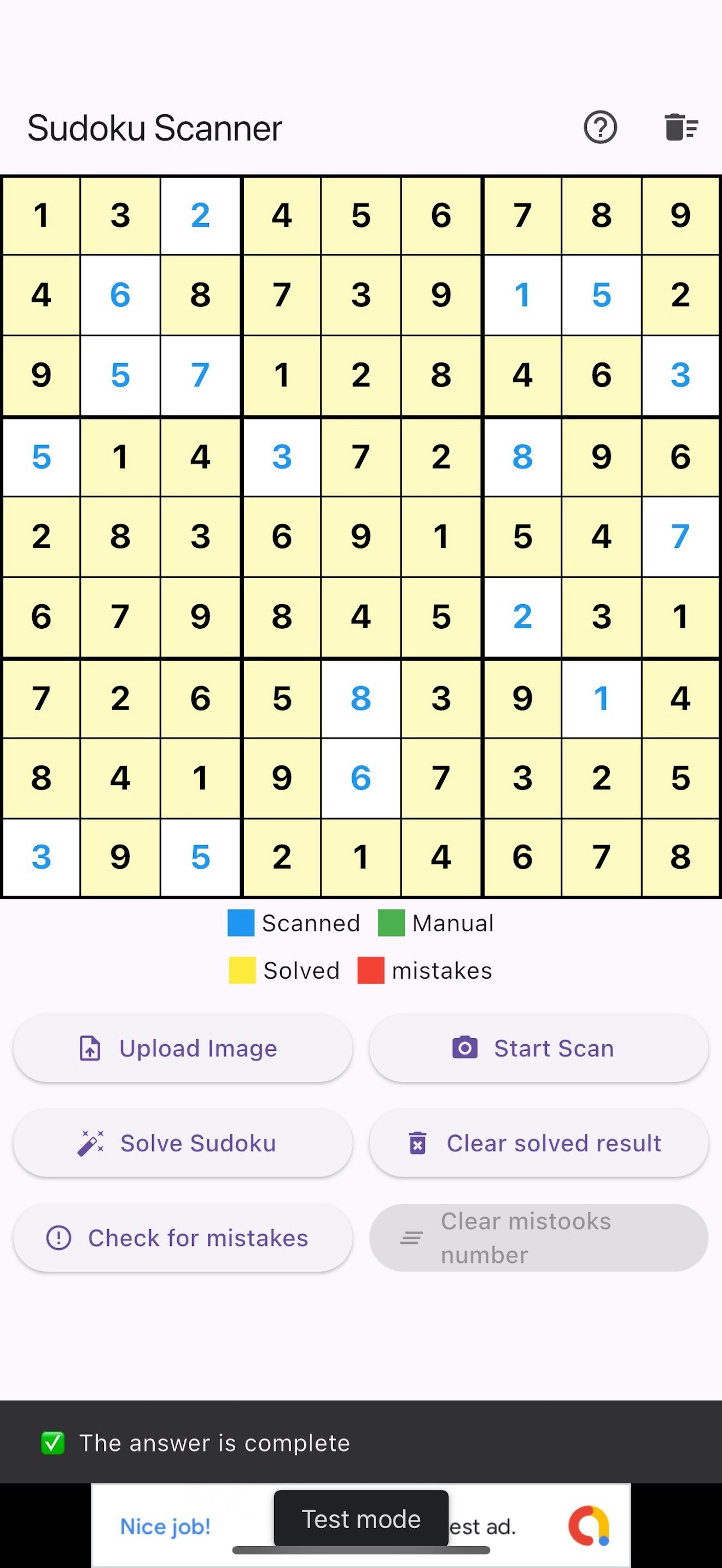Click the clear-grid trash icon top right
The width and height of the screenshot is (722, 1568).
[x=680, y=127]
